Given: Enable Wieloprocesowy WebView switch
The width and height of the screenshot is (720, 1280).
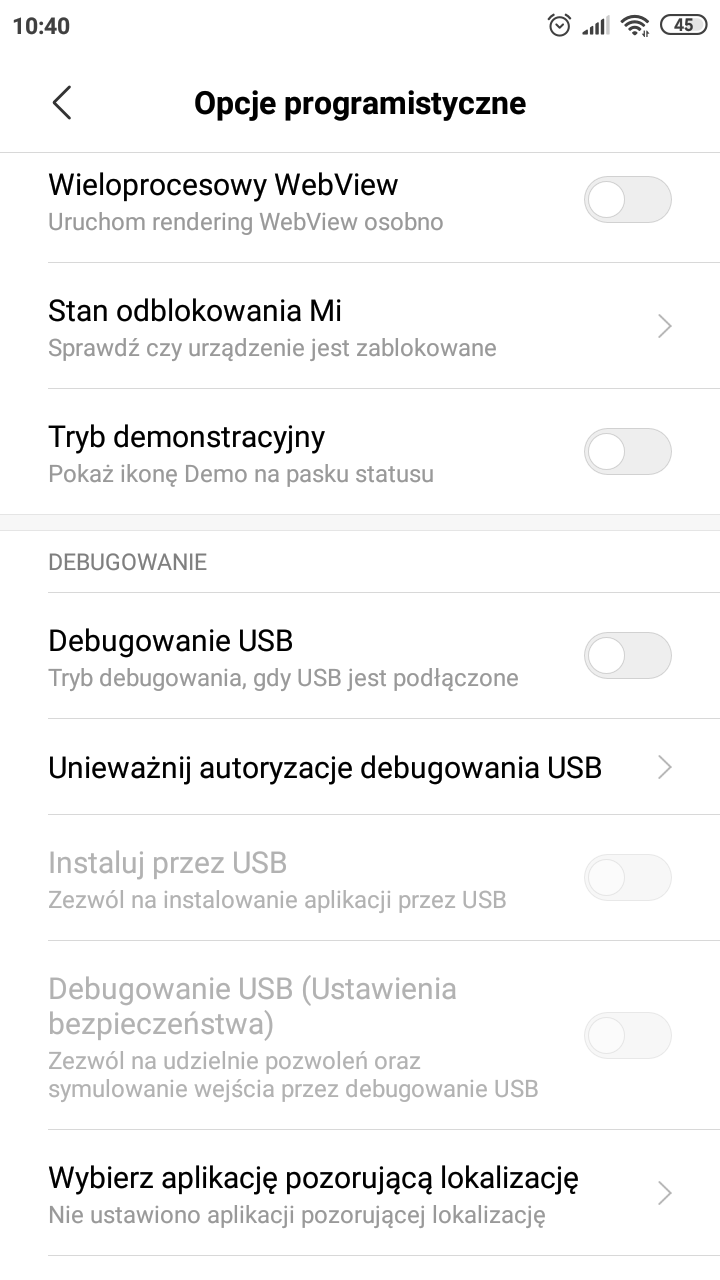Looking at the screenshot, I should pos(627,200).
